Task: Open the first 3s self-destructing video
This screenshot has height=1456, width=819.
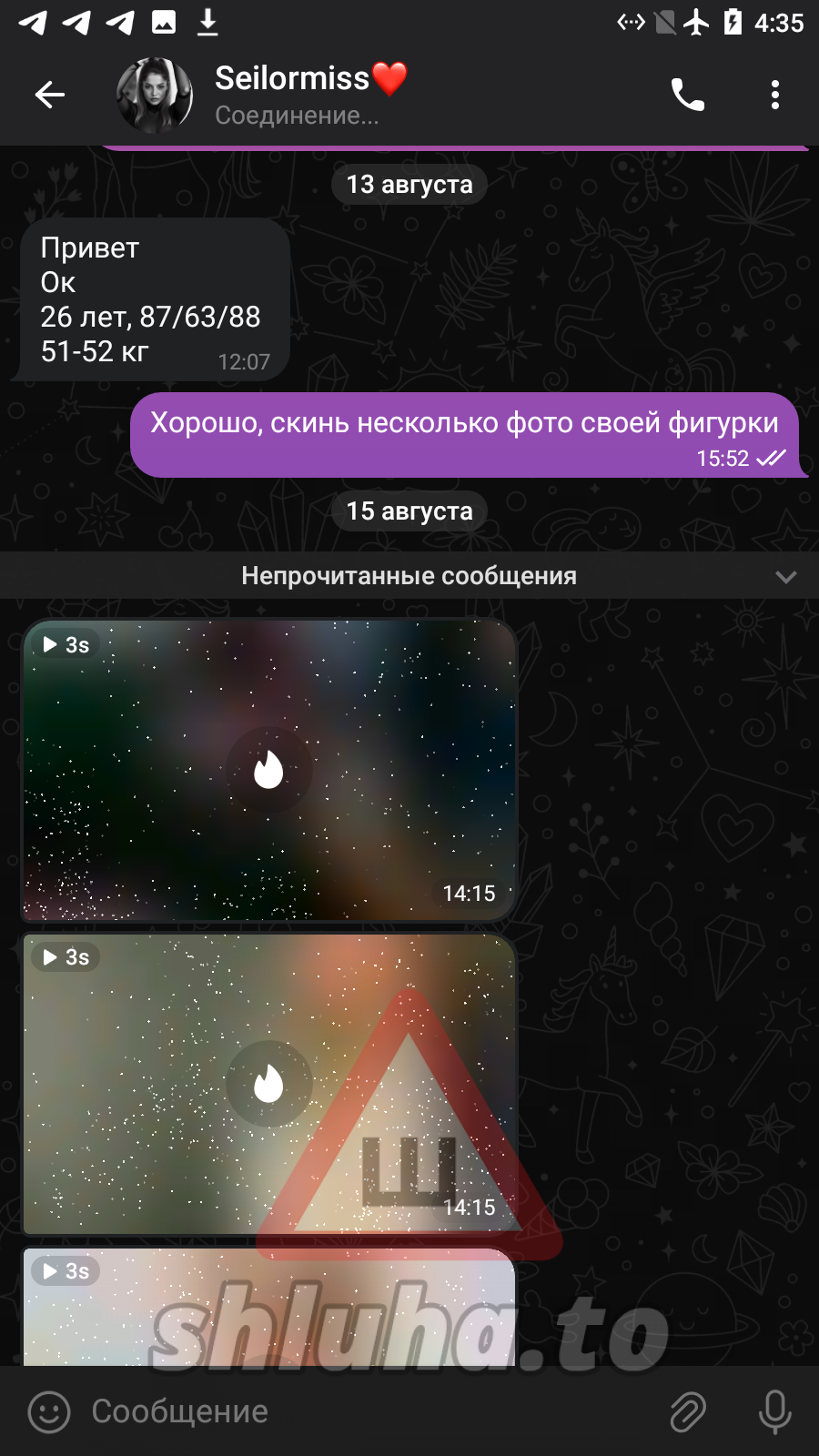Action: point(268,770)
